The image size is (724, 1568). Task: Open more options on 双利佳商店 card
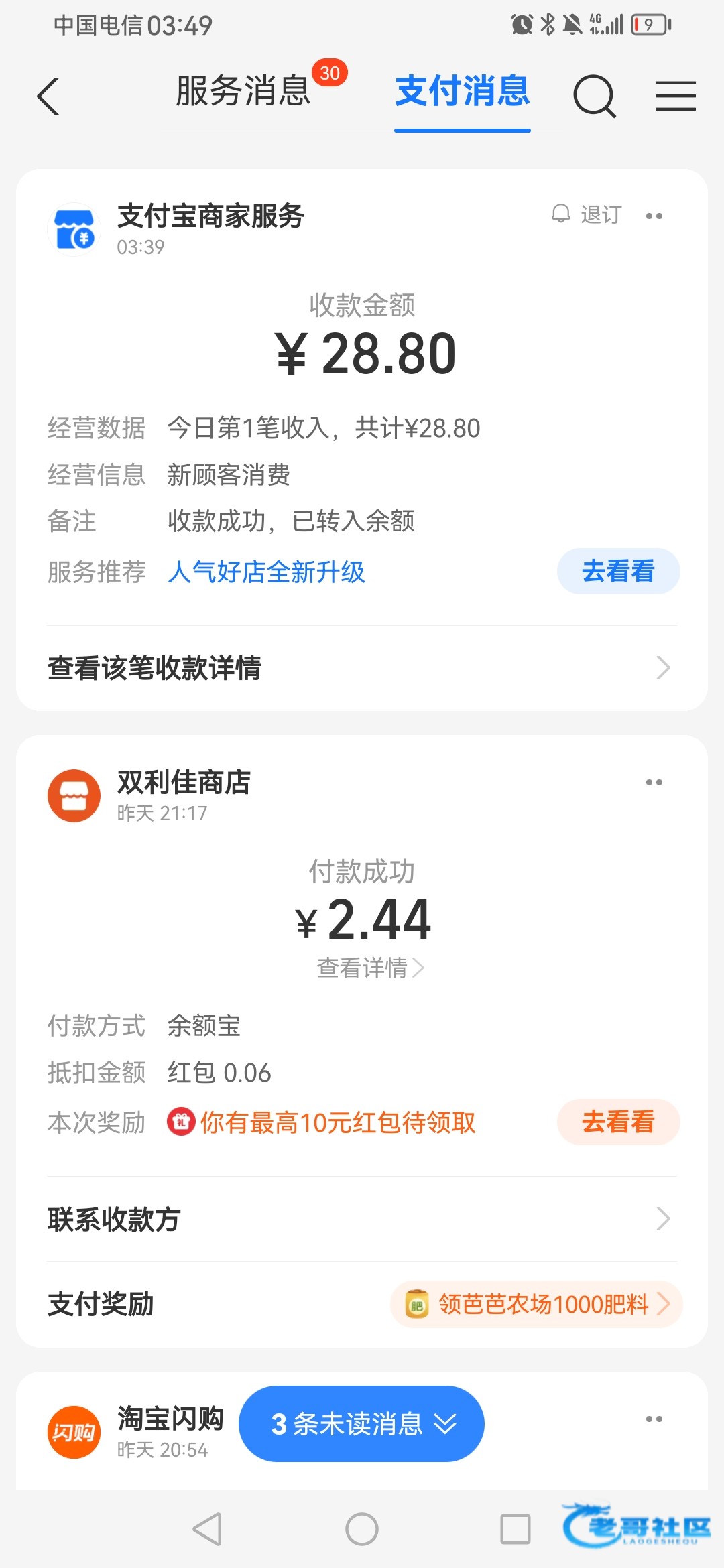(654, 783)
